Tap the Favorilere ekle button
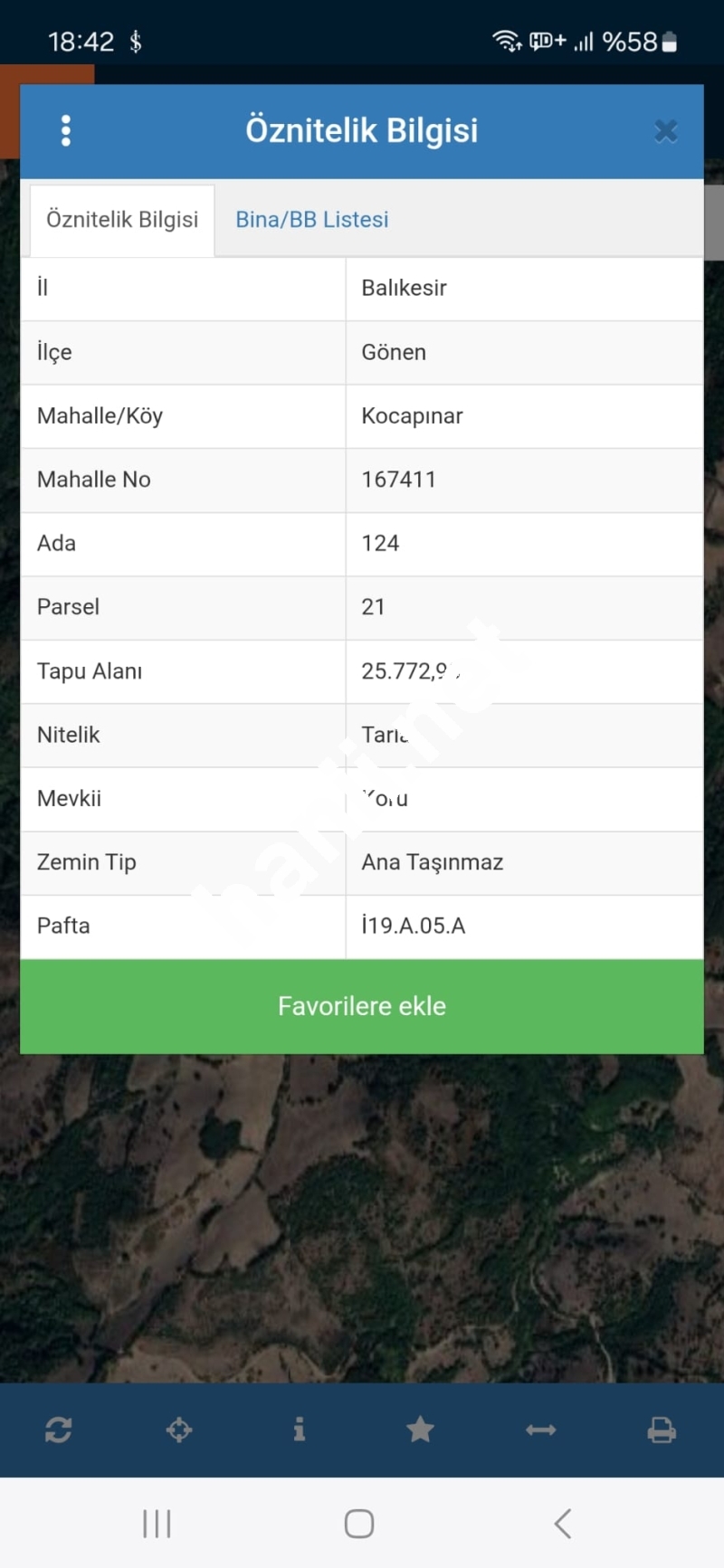 coord(362,1006)
